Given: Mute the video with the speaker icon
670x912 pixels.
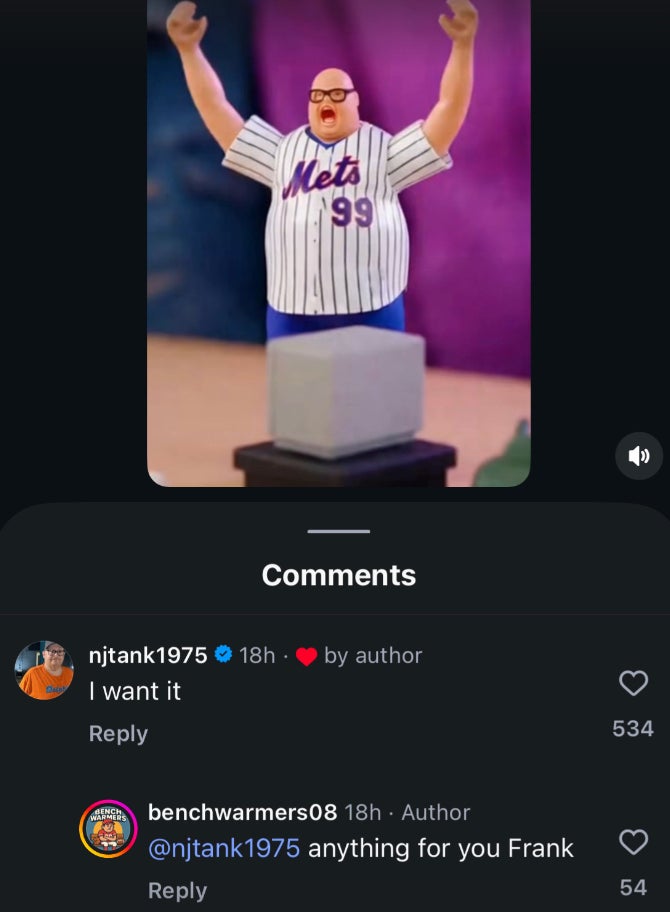Looking at the screenshot, I should pyautogui.click(x=638, y=456).
